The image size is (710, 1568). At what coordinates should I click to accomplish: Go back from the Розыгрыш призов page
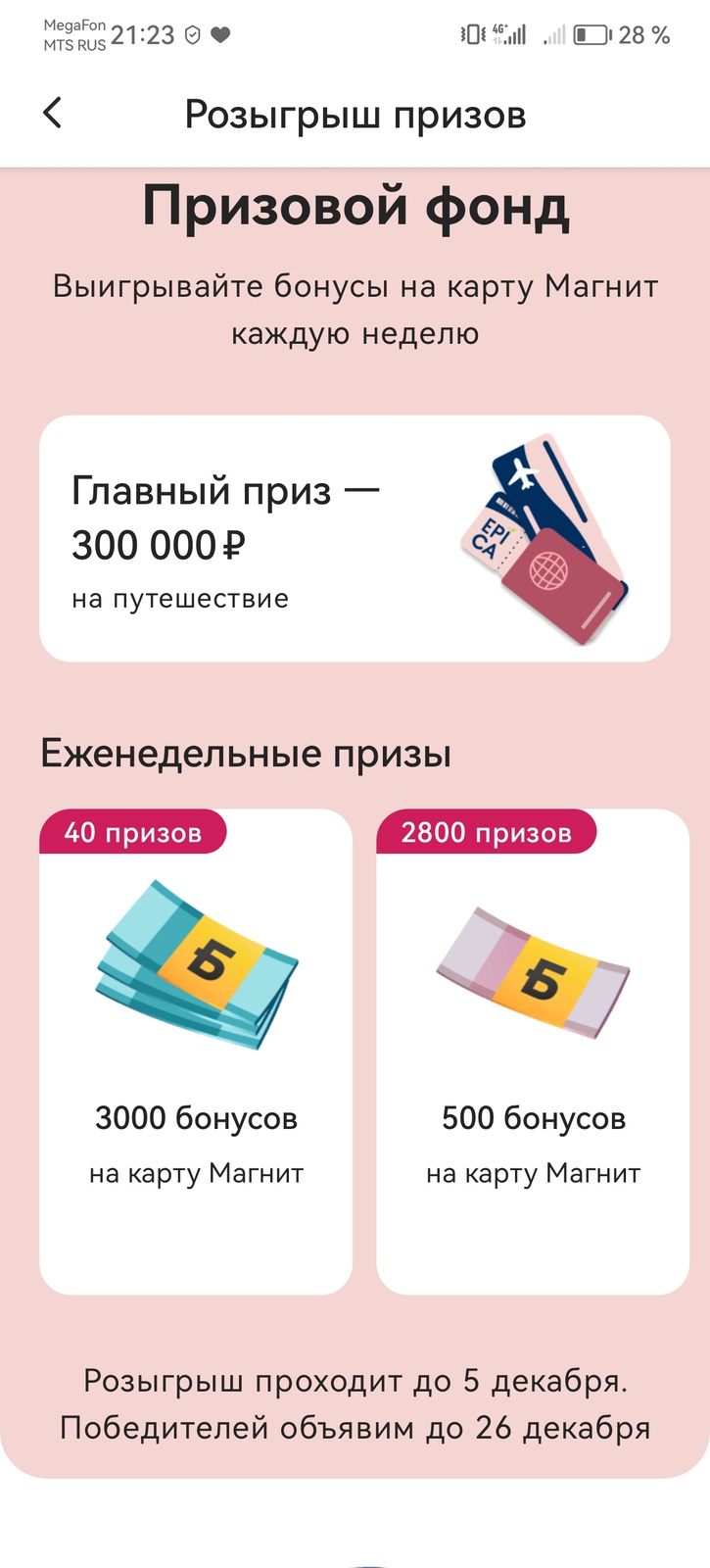[x=53, y=114]
